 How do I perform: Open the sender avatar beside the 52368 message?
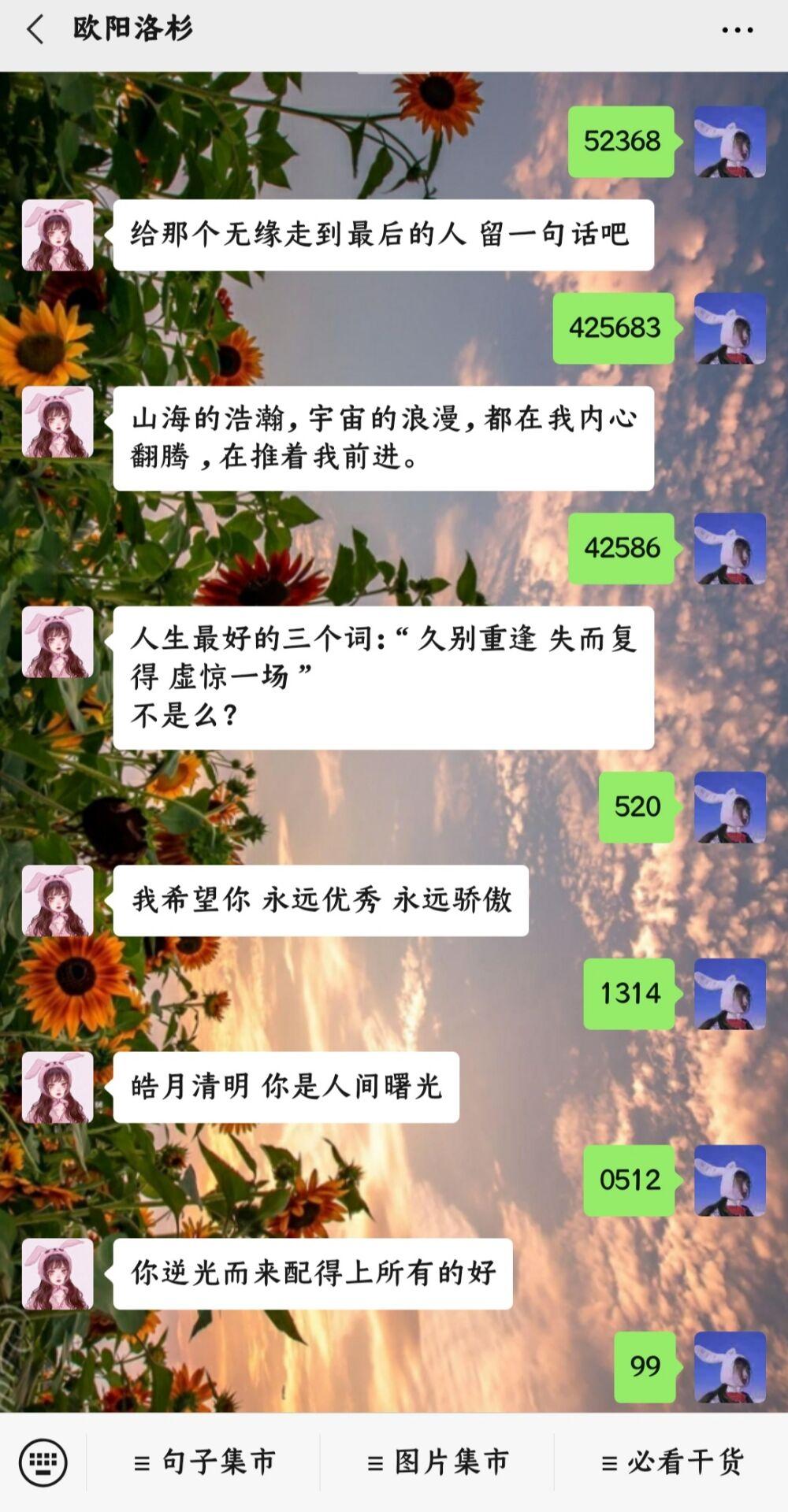tap(730, 142)
